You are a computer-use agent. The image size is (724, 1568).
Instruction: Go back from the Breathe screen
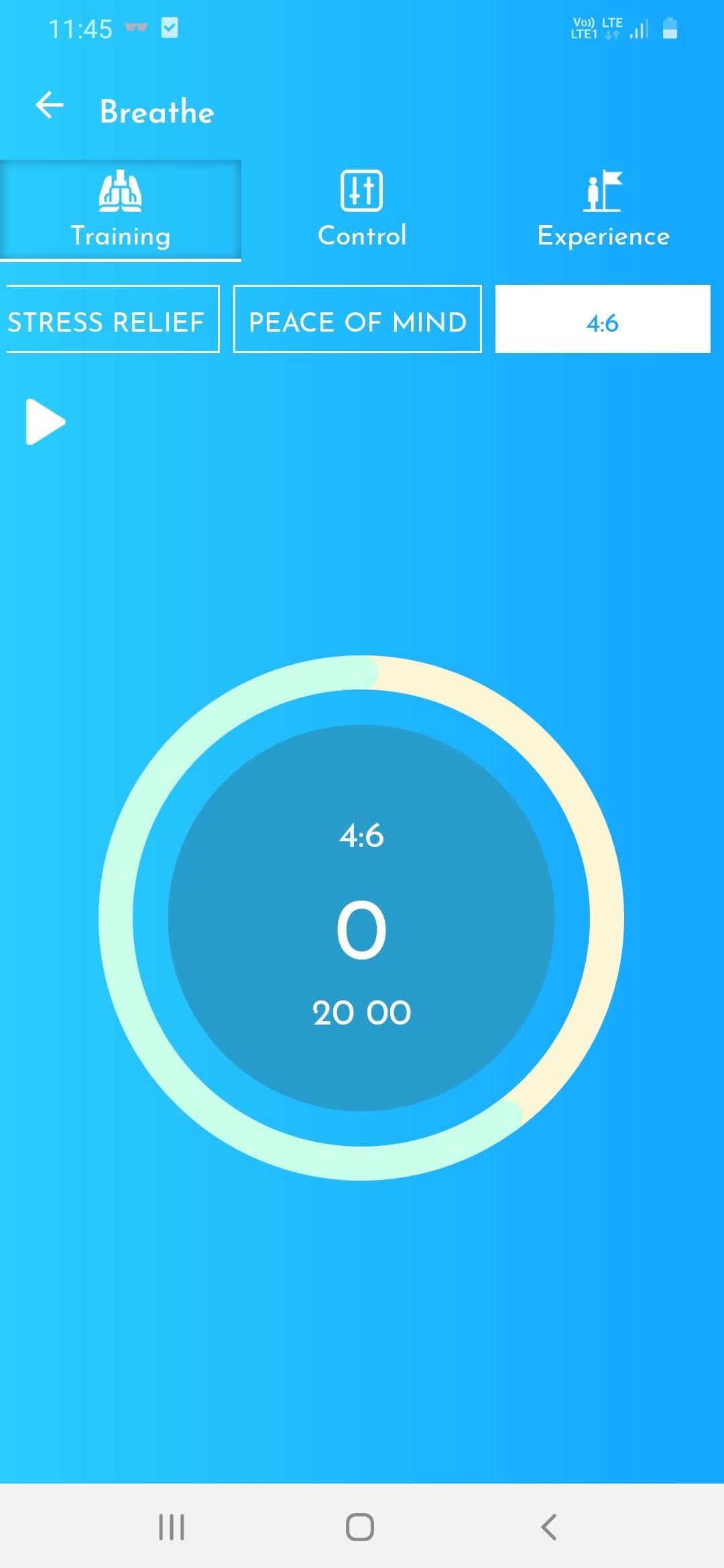[50, 107]
